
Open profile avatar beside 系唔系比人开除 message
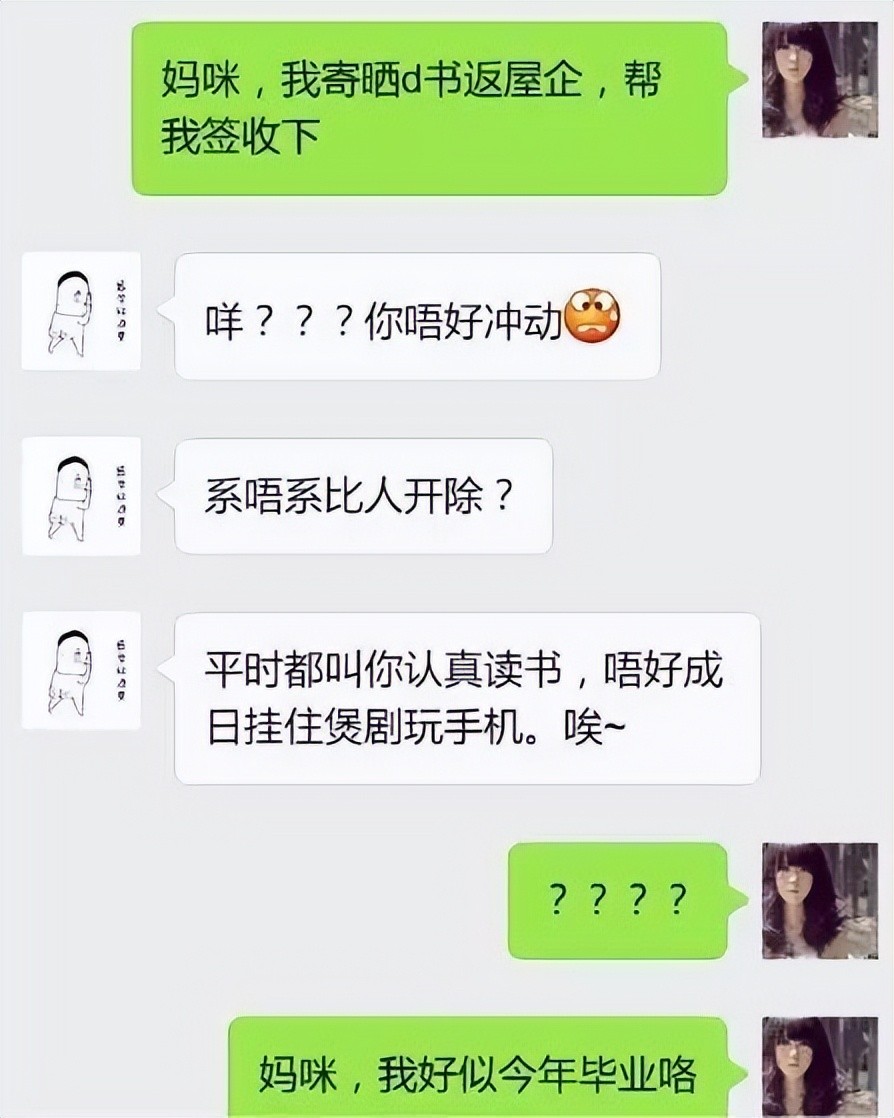coord(81,496)
